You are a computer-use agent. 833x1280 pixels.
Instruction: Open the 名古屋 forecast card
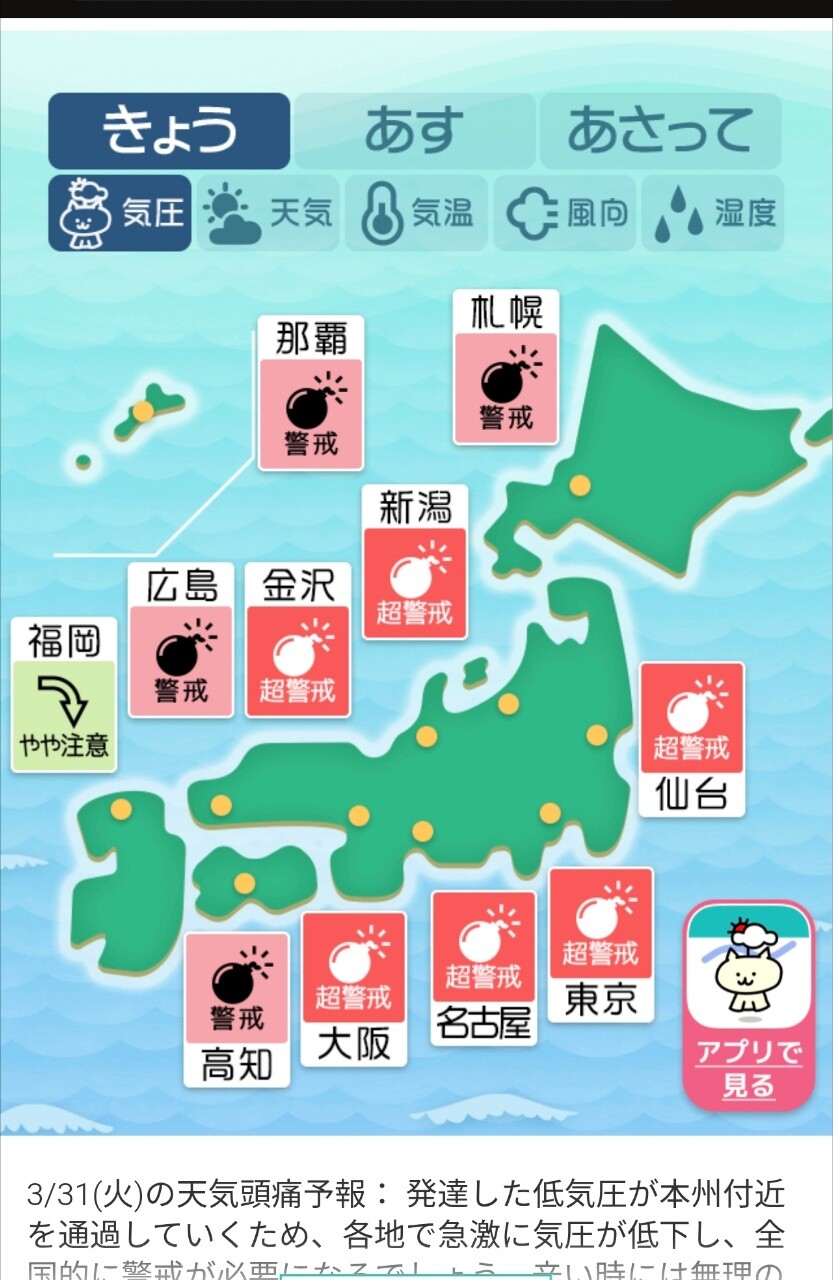click(x=484, y=968)
